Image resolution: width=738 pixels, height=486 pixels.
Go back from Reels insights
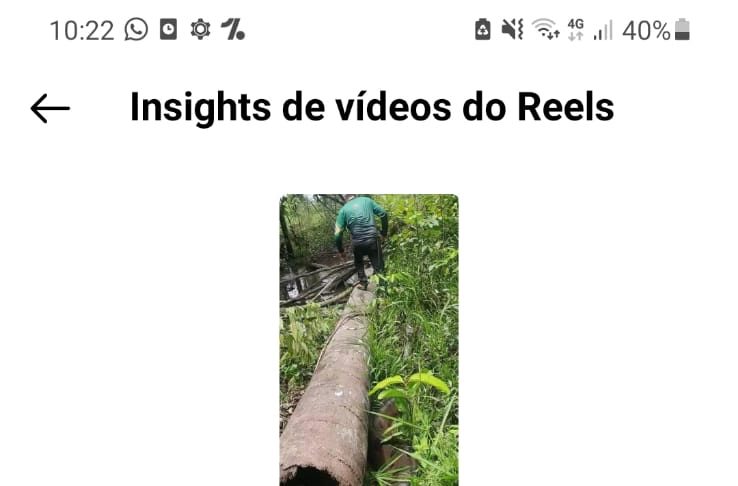click(50, 108)
